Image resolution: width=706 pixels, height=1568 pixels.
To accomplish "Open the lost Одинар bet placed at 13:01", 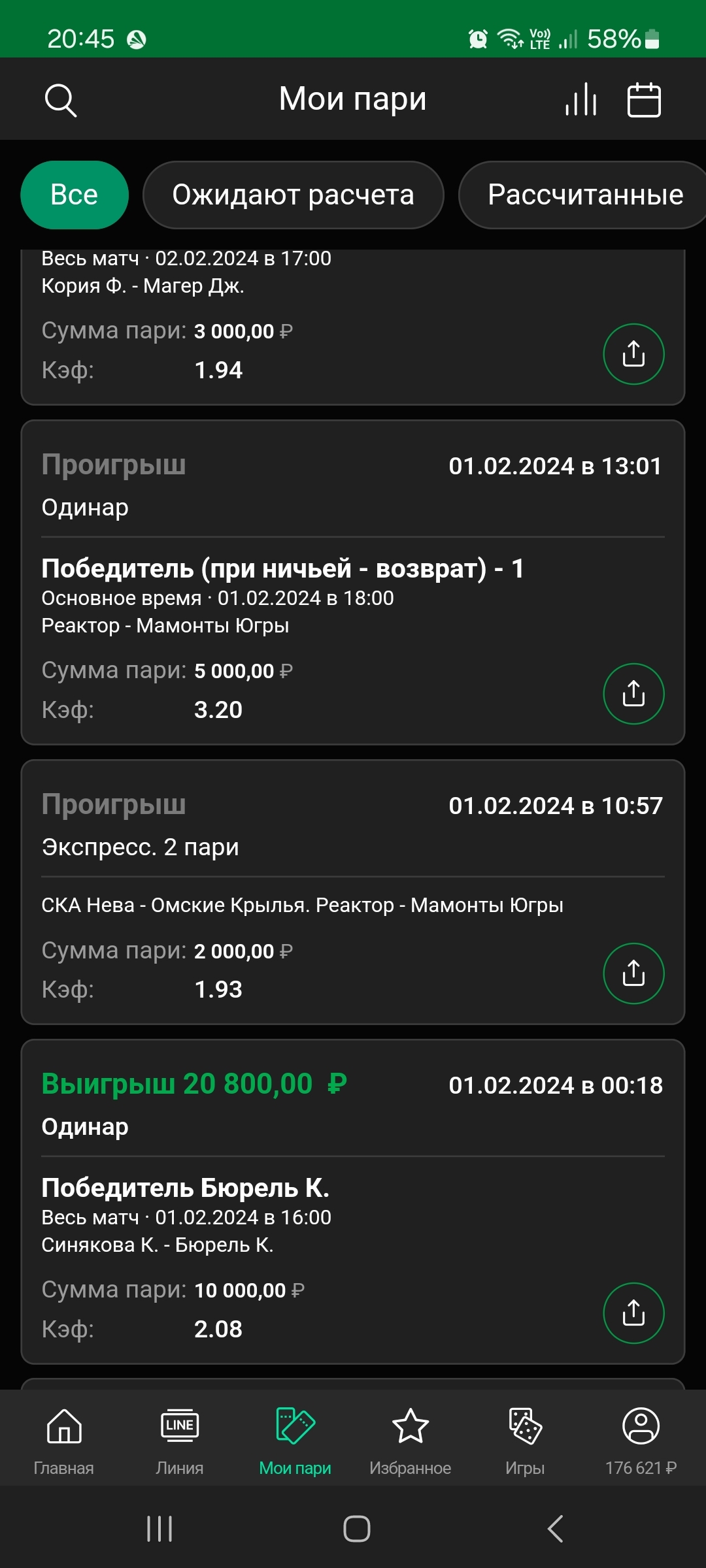I will [x=353, y=583].
